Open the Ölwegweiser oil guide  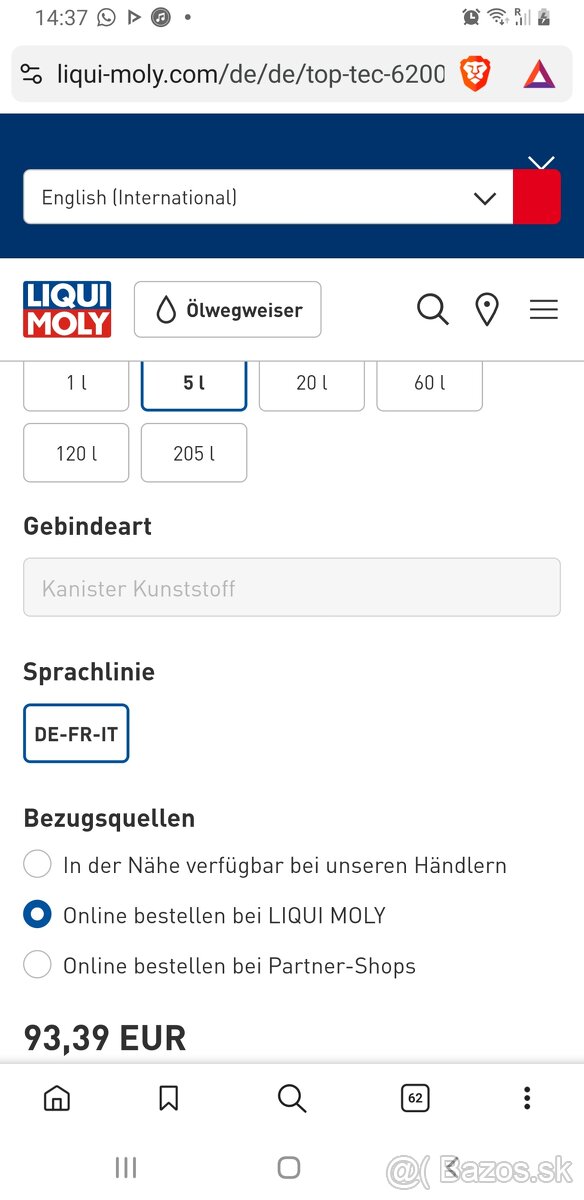click(x=227, y=310)
